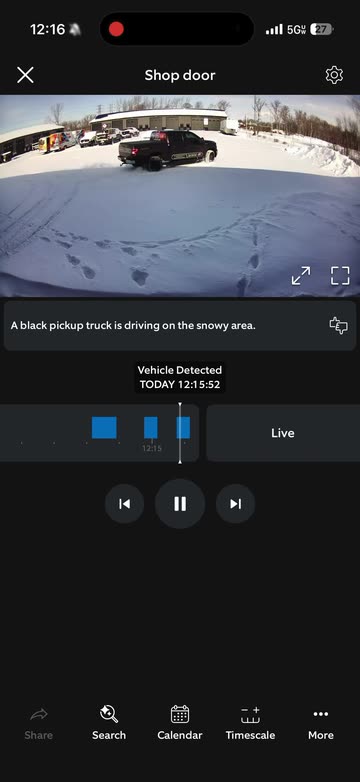Expand video with the diagonal arrows icon

click(x=301, y=275)
